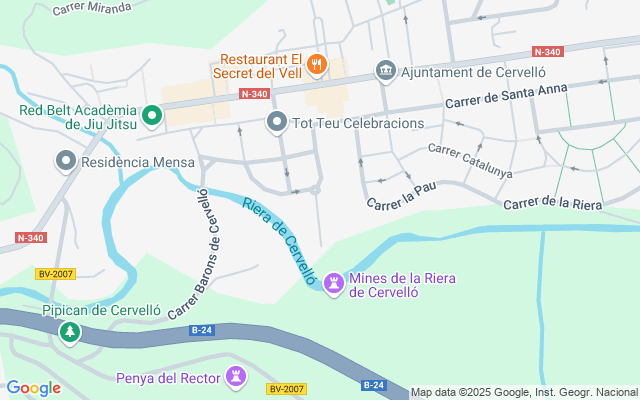Open the Tot Teu Celebracions marker
Viewport: 640px width, 400px height.
(x=277, y=123)
